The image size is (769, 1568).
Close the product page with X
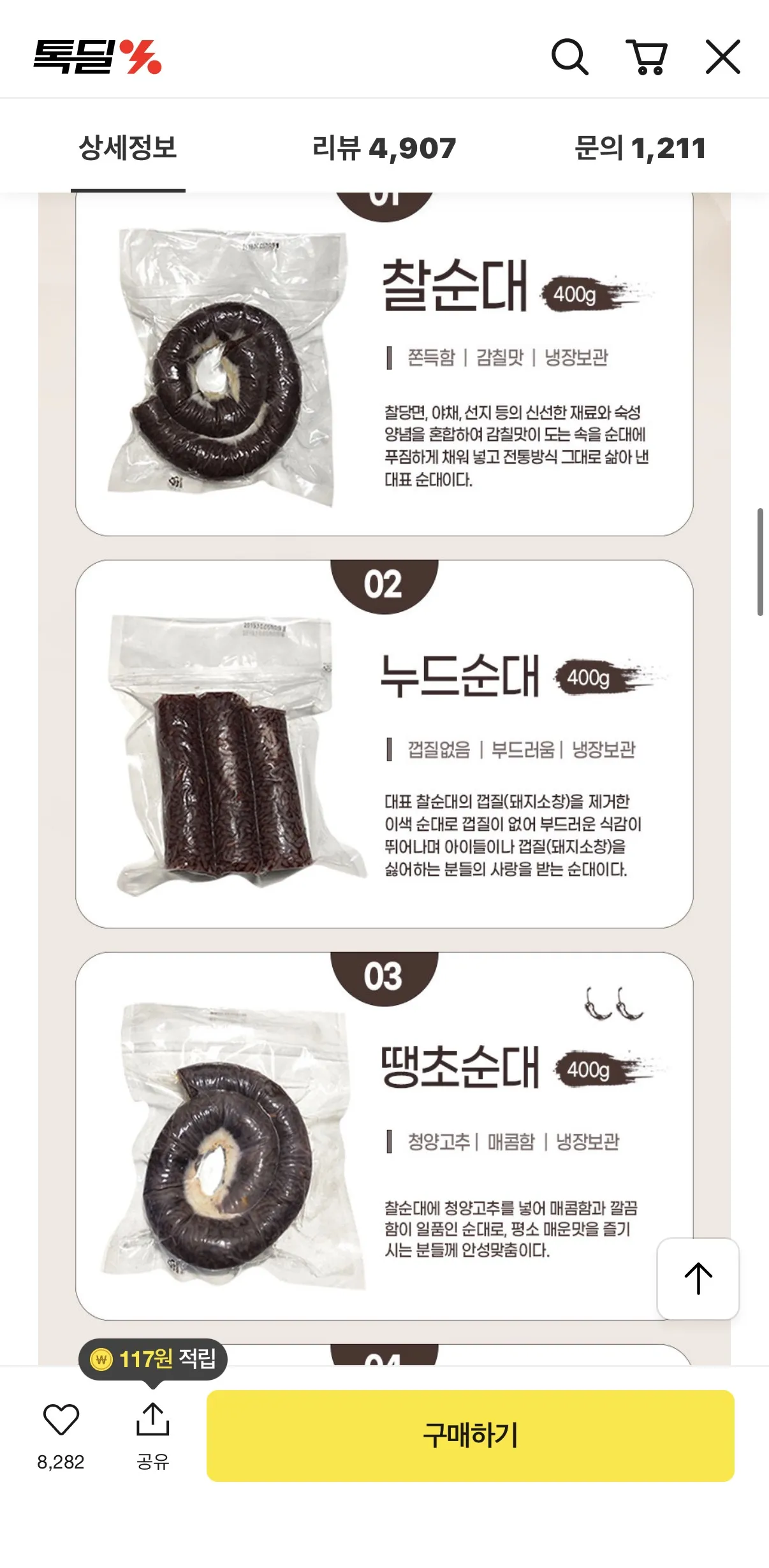(x=723, y=57)
